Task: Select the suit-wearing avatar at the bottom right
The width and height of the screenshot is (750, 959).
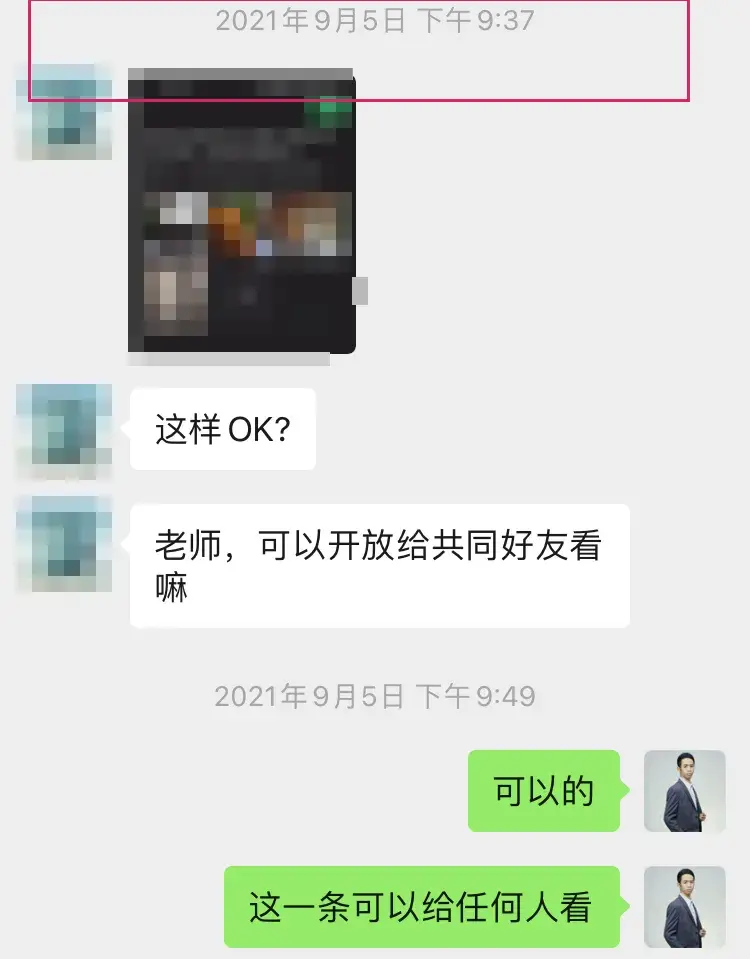Action: pyautogui.click(x=684, y=908)
